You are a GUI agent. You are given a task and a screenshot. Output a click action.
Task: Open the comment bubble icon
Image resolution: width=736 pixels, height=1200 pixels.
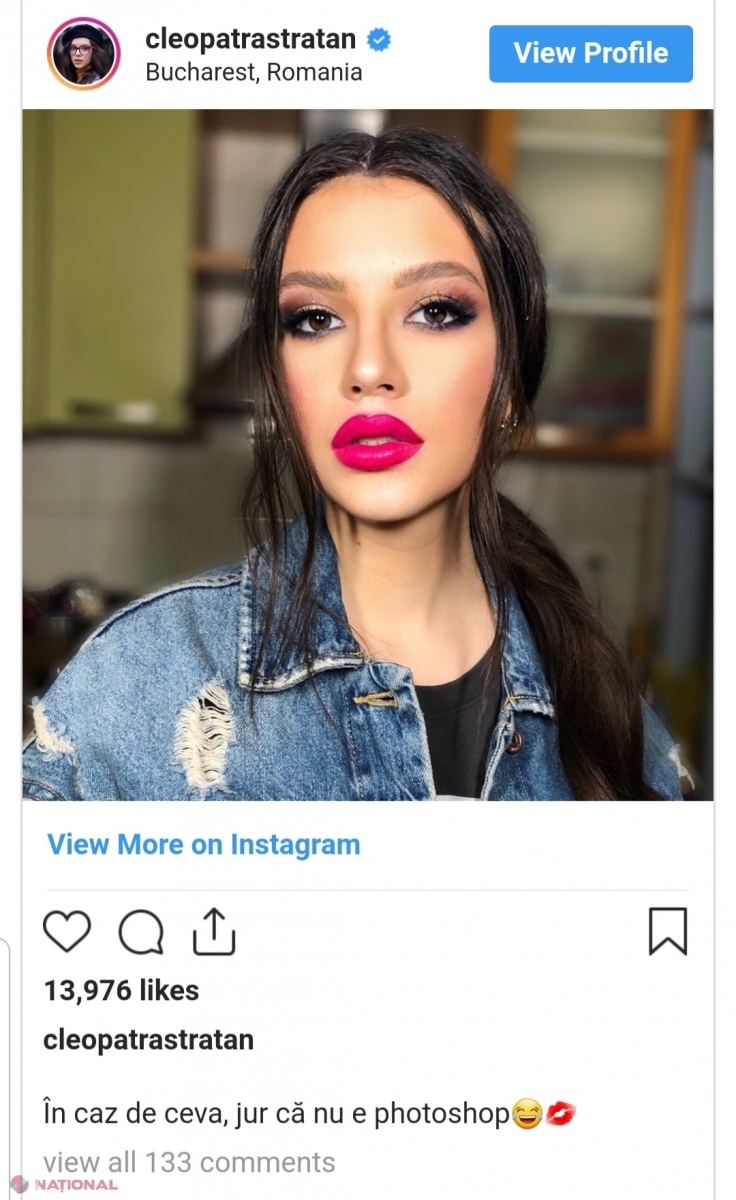(141, 932)
